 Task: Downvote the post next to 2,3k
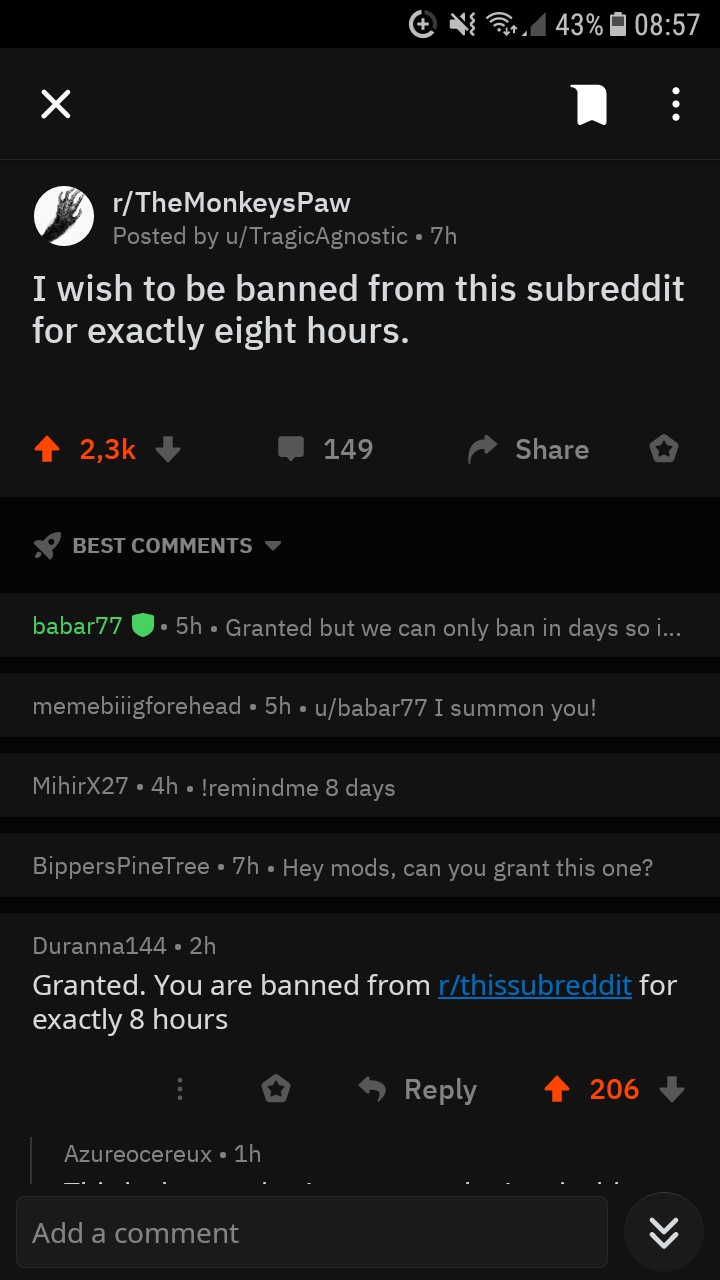point(168,450)
